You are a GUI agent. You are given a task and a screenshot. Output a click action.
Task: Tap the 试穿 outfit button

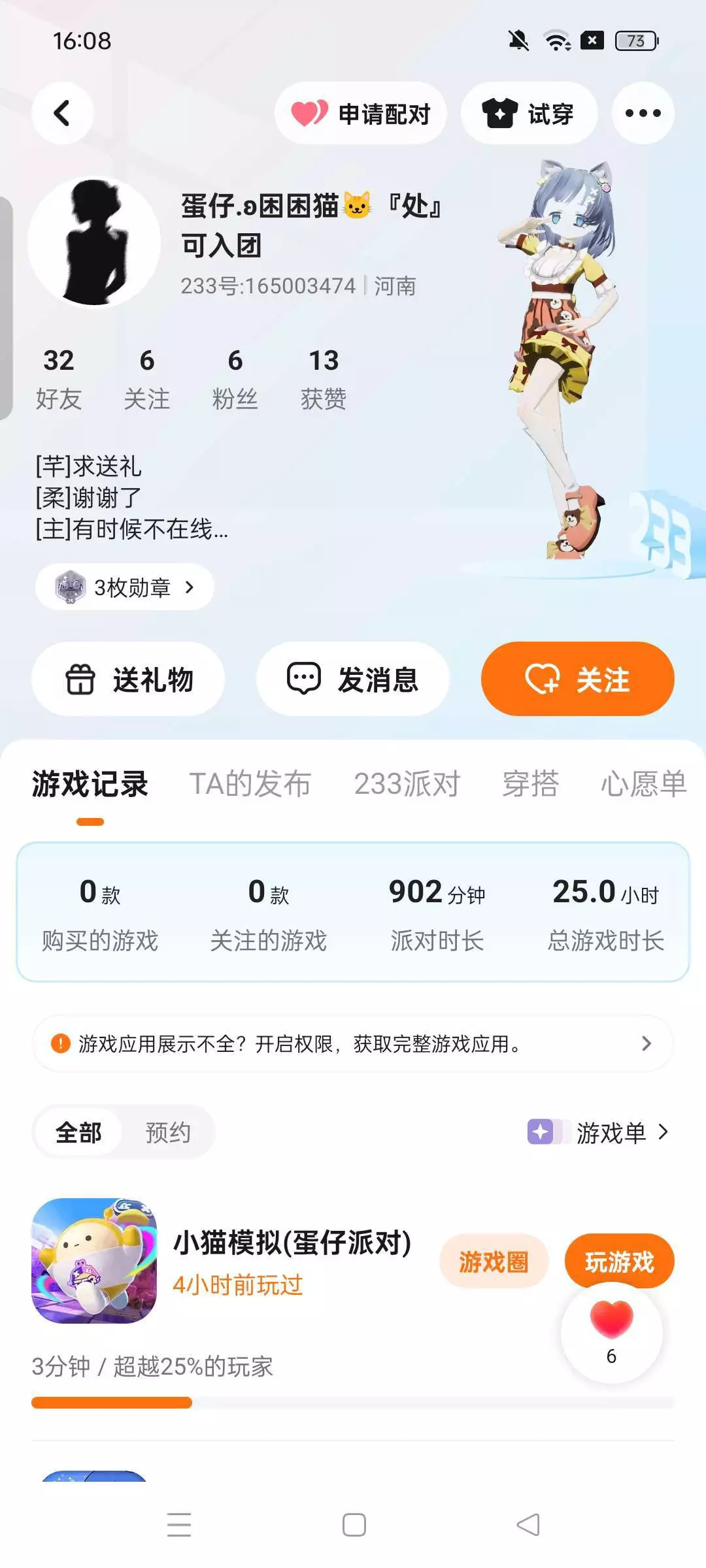pyautogui.click(x=529, y=113)
